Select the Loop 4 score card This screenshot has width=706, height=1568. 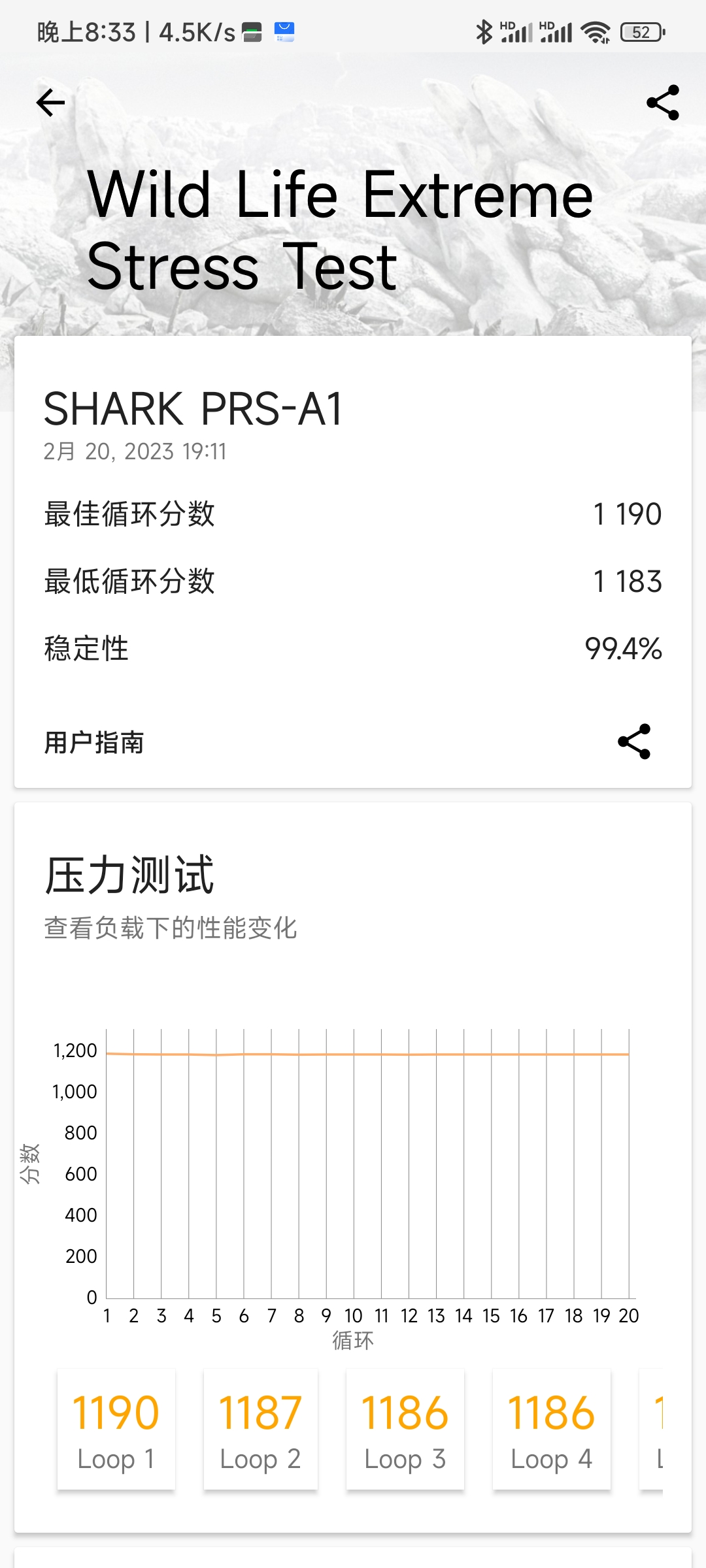552,1429
